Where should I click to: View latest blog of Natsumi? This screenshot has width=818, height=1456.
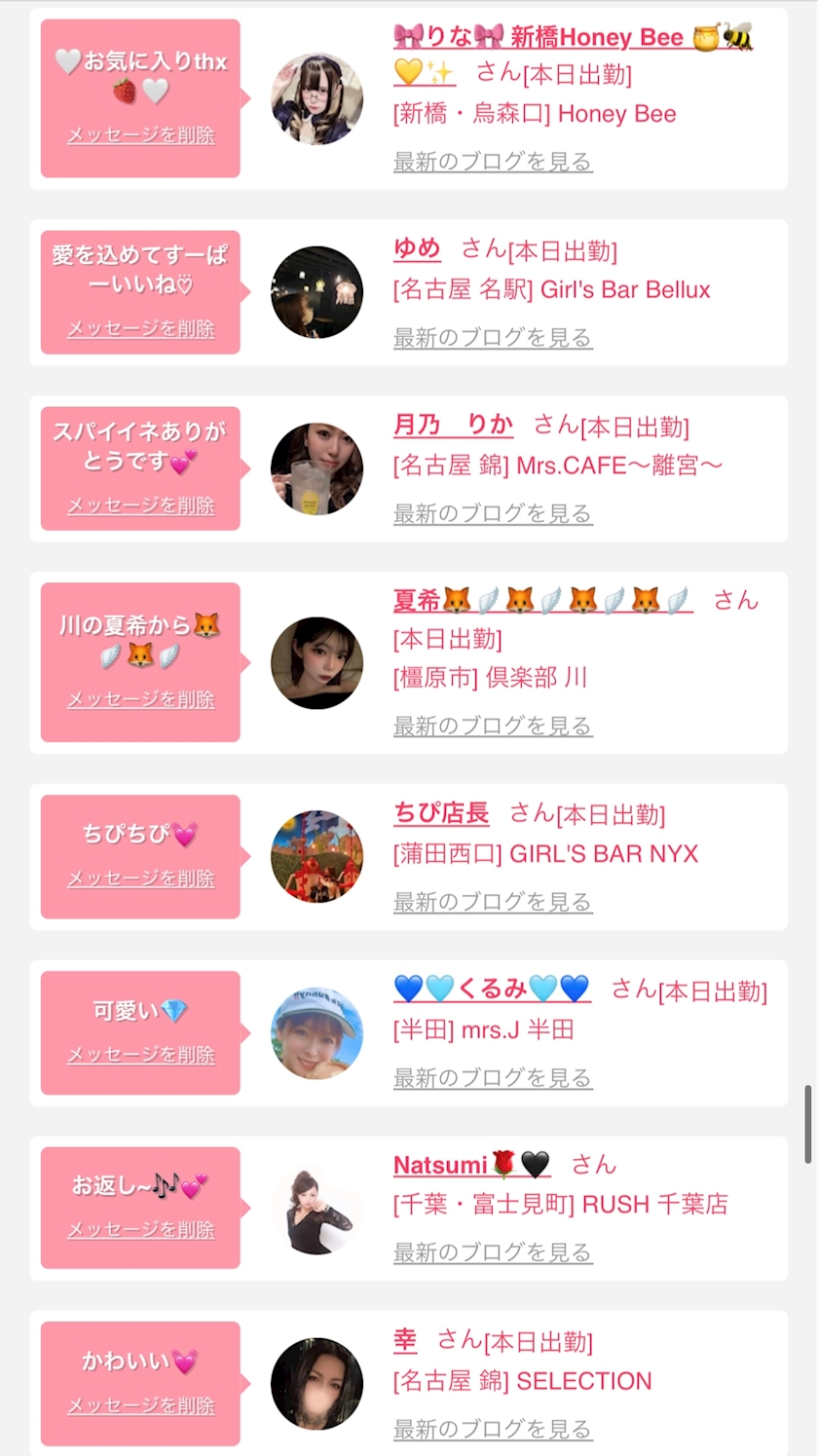493,1252
